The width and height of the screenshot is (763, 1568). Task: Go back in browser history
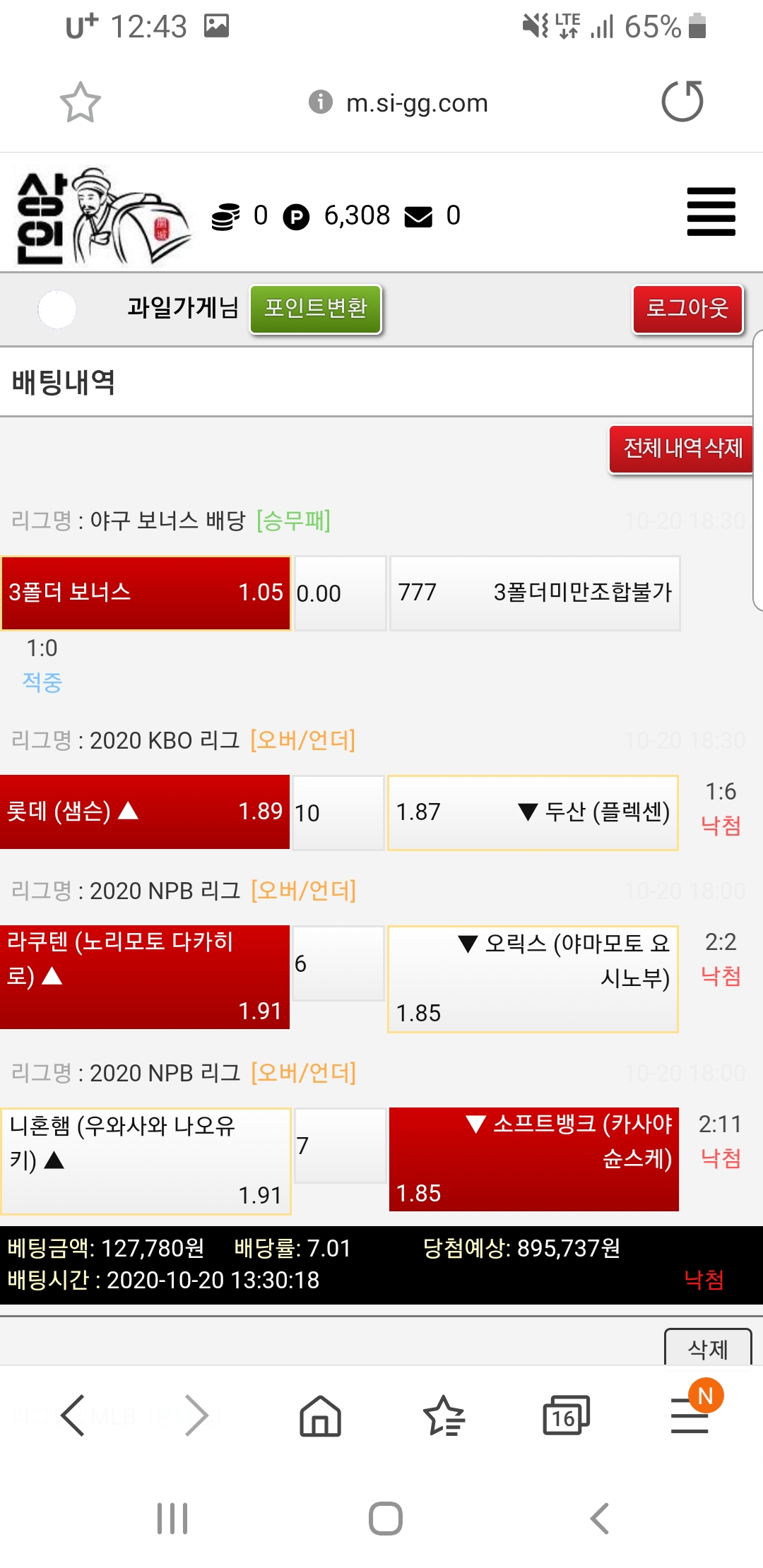point(73,1415)
